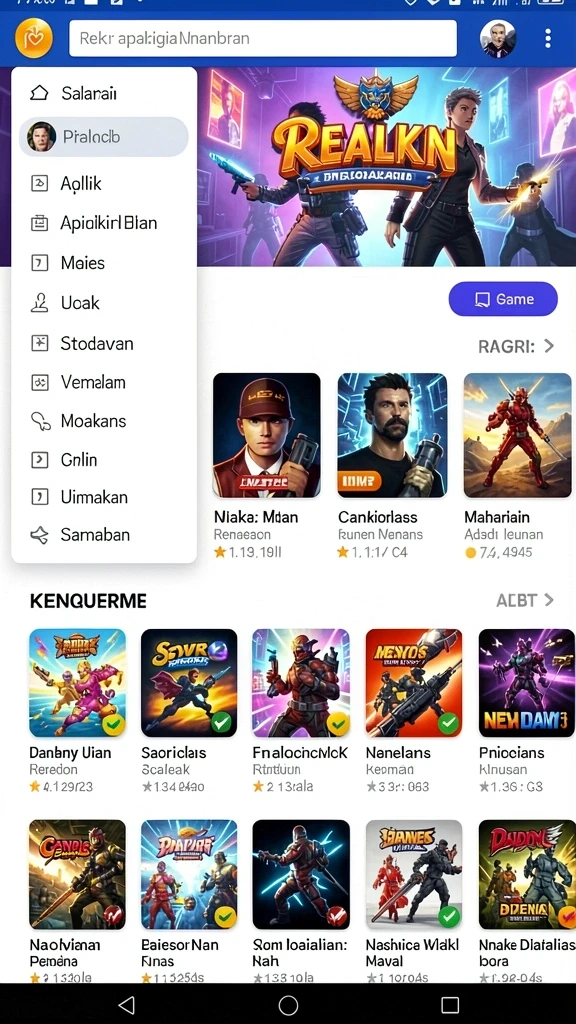Open recent apps with the square button
The image size is (576, 1024).
pos(450,1004)
